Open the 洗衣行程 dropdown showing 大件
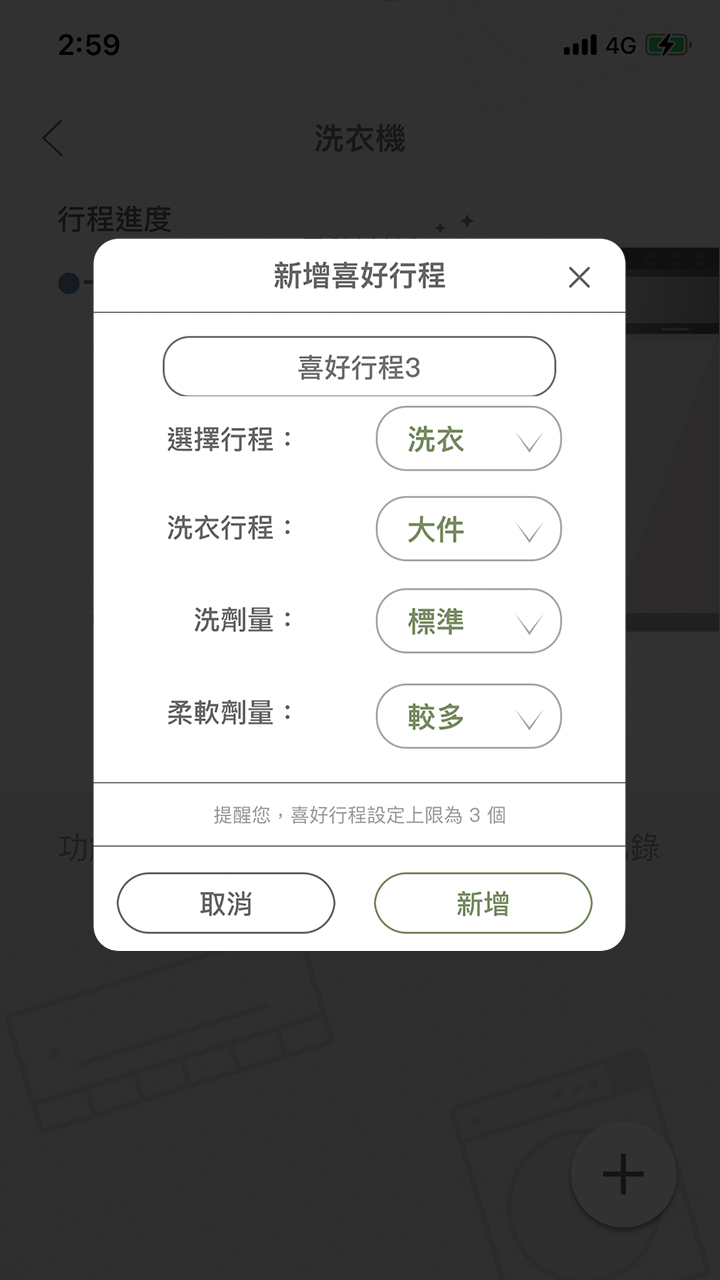Image resolution: width=720 pixels, height=1280 pixels. coord(468,530)
